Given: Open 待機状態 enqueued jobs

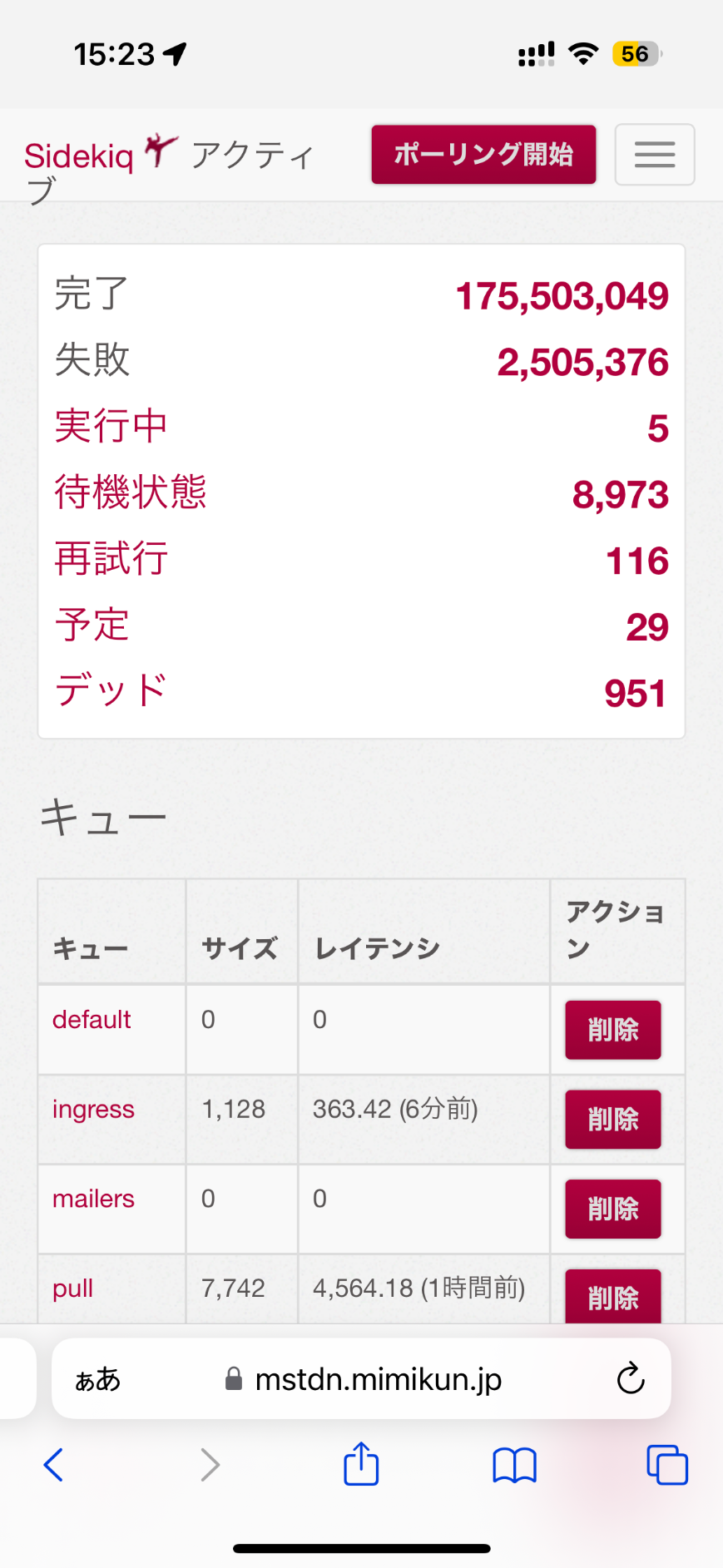Looking at the screenshot, I should [131, 492].
